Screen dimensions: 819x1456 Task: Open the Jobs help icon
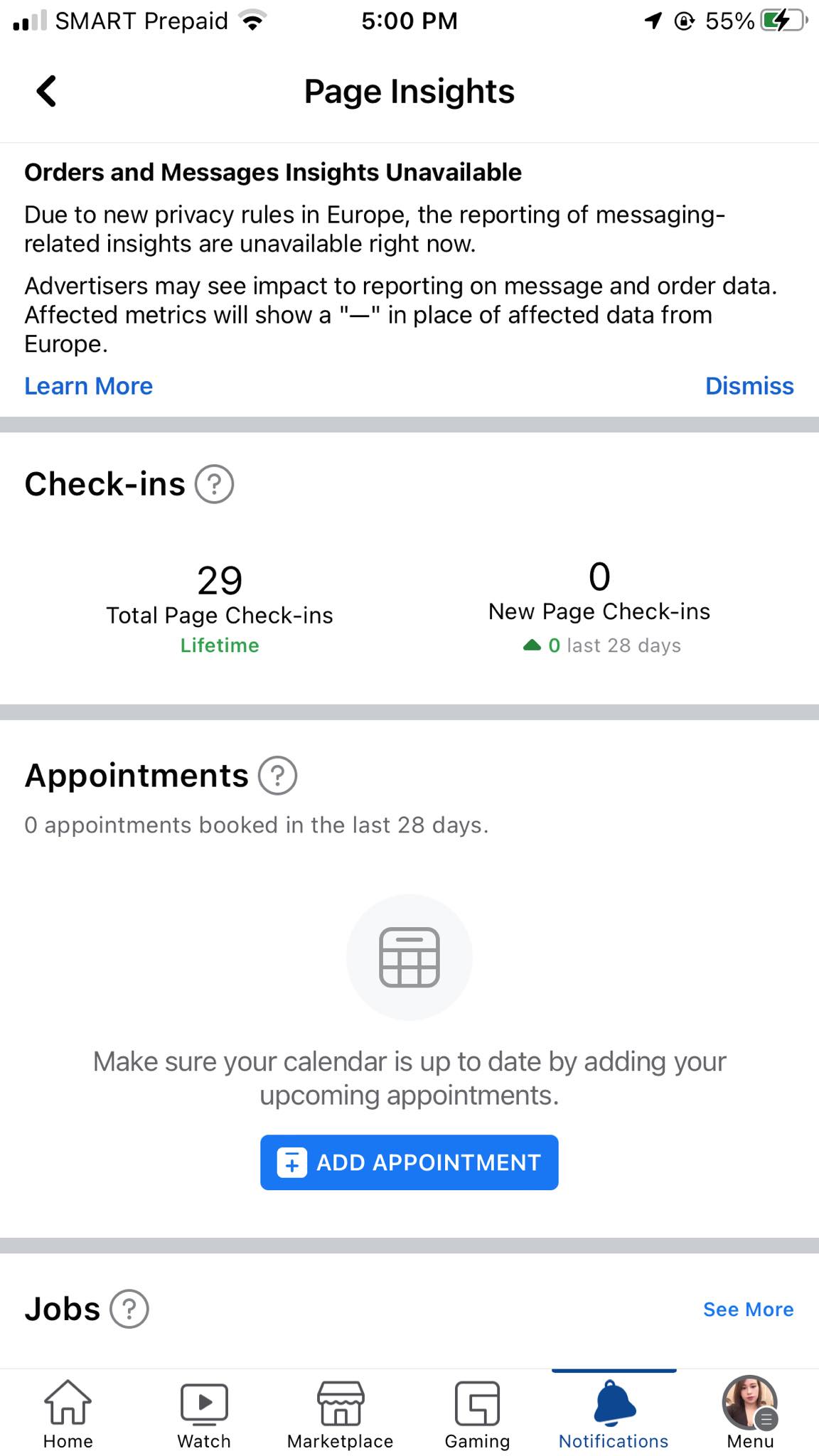(129, 1309)
